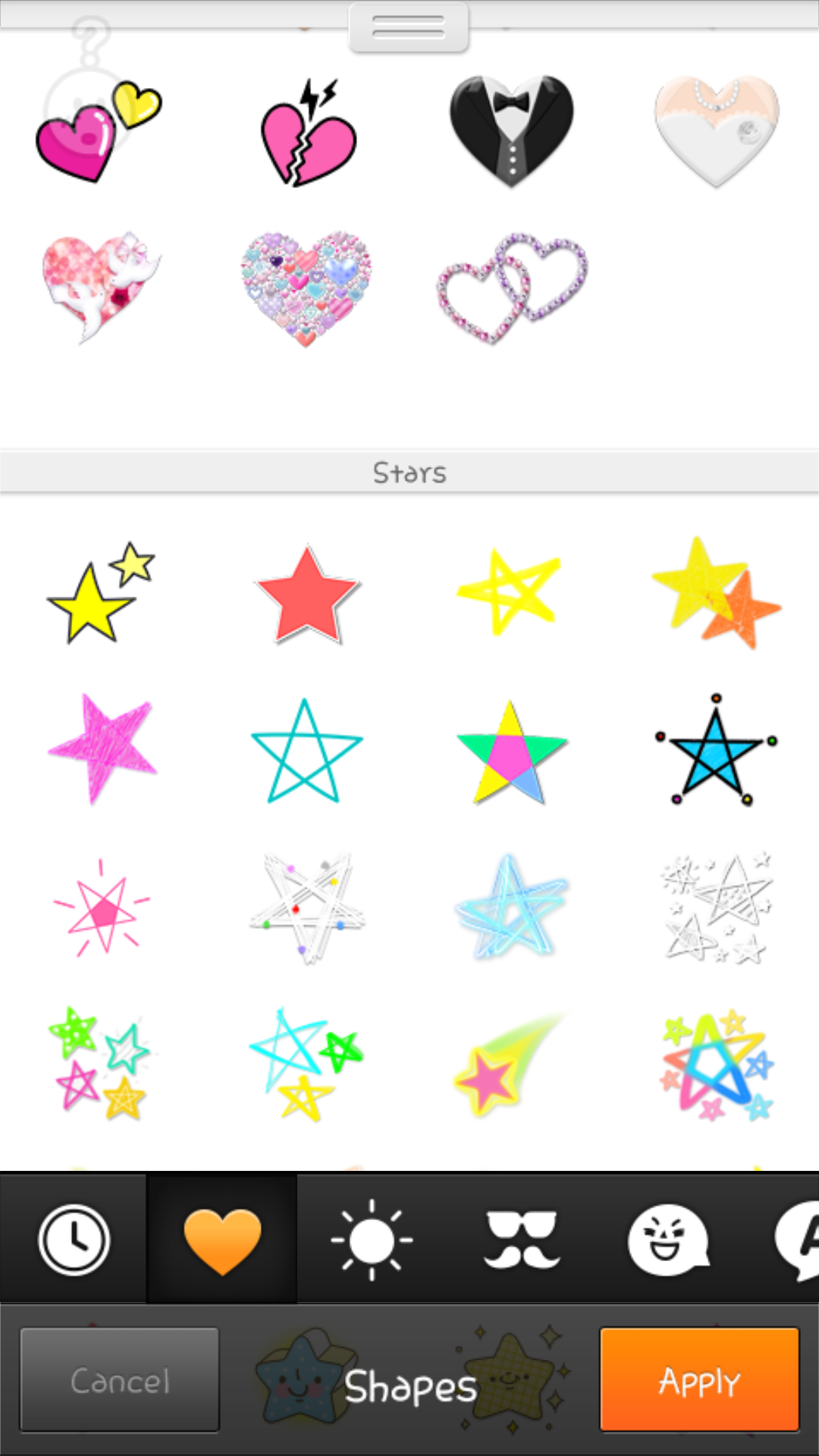
Task: Open the recent stickers clock tab
Action: coord(74,1240)
